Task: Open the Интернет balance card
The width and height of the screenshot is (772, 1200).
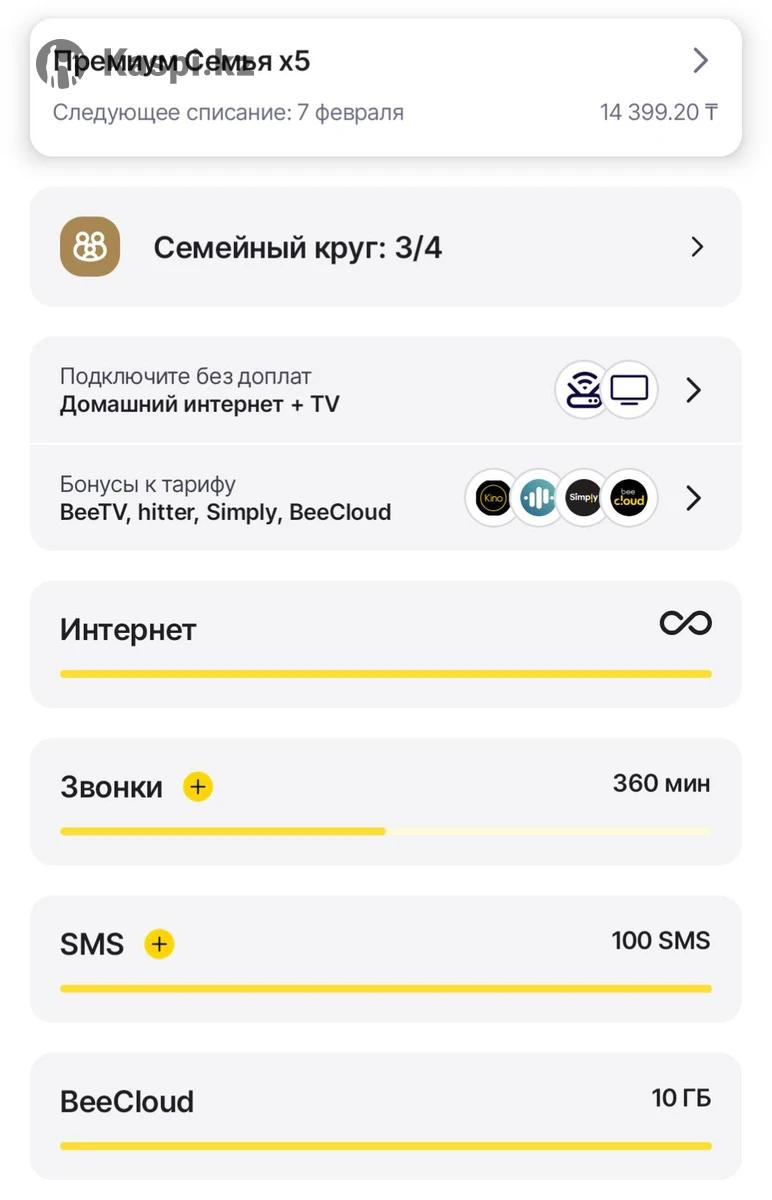Action: (385, 643)
